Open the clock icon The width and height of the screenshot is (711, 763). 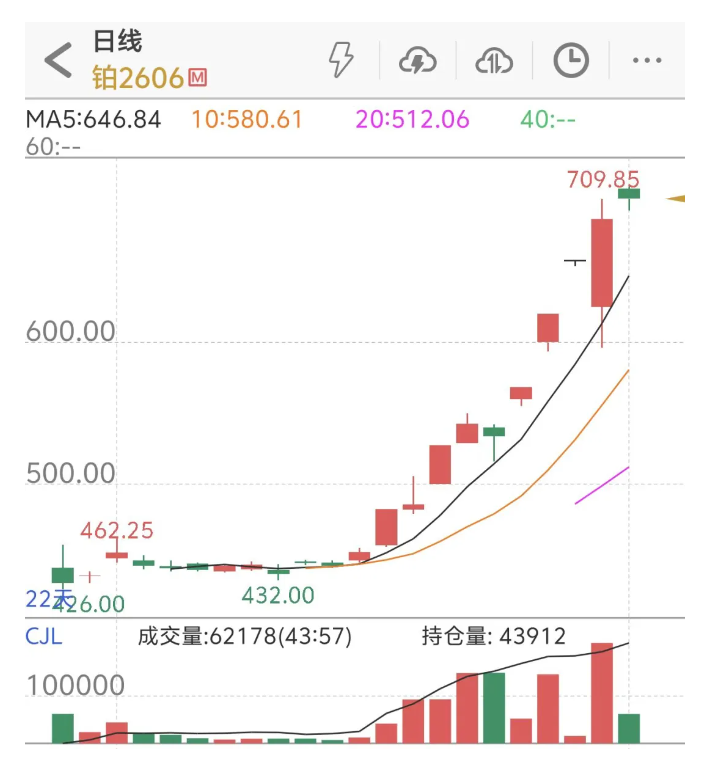pos(571,60)
